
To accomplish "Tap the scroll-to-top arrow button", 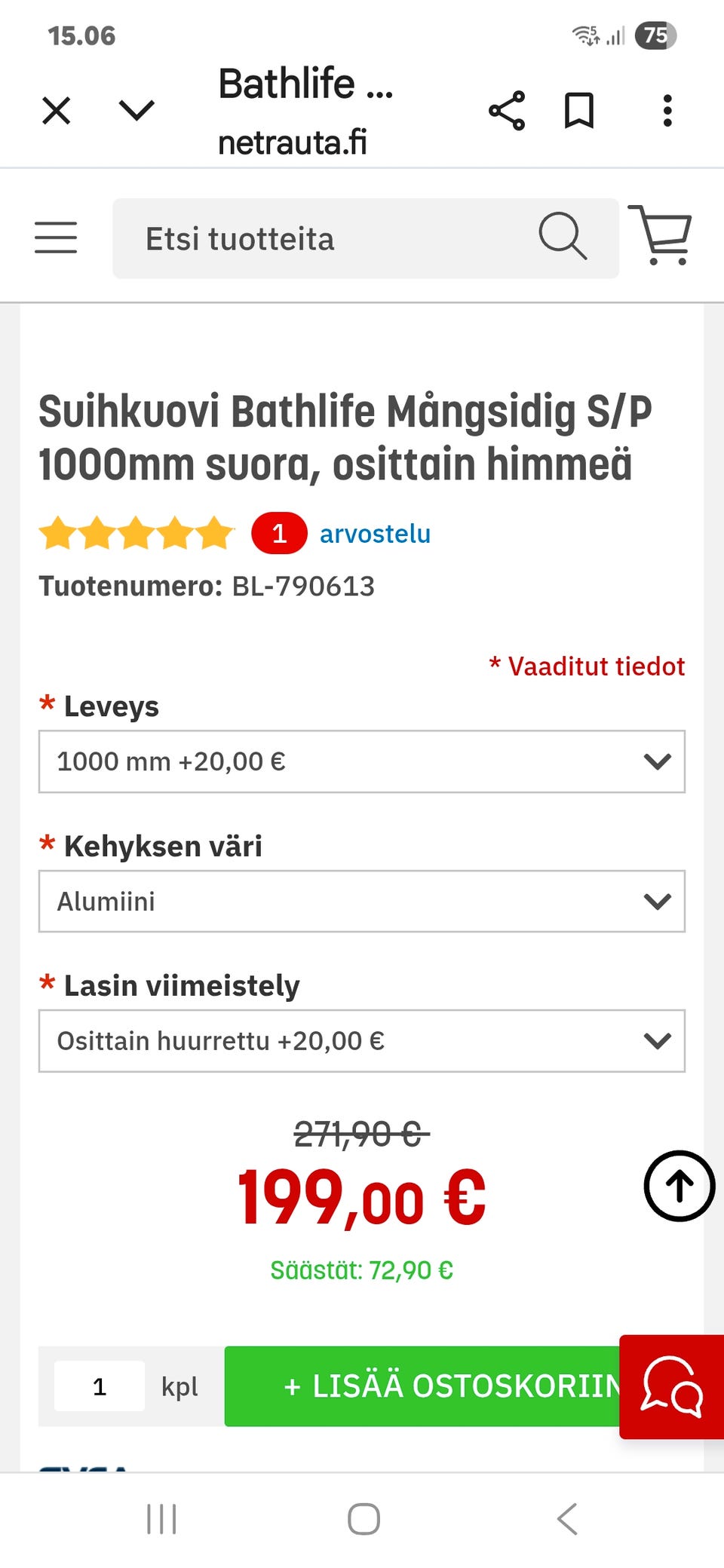I will coord(678,1186).
